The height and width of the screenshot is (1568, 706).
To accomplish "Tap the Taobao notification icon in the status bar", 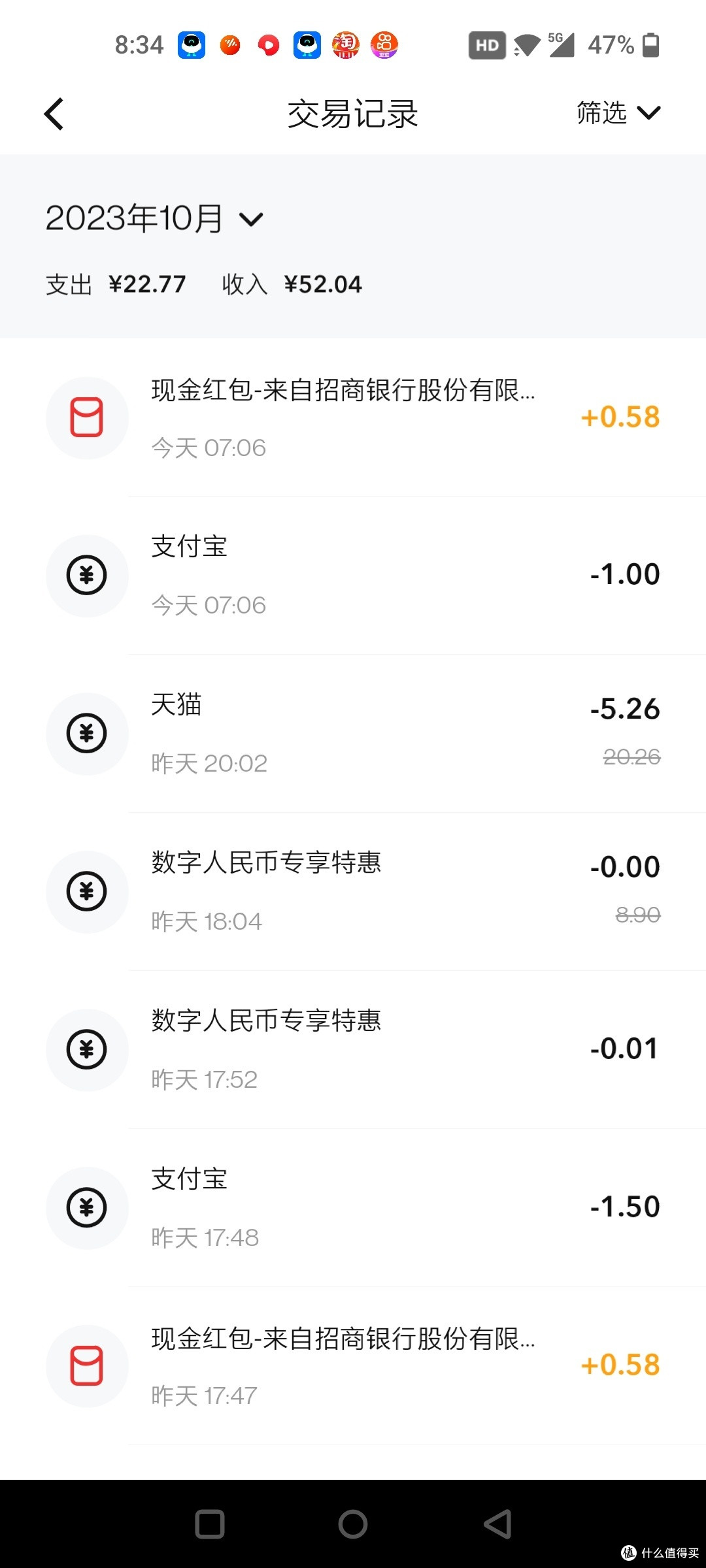I will [x=346, y=45].
